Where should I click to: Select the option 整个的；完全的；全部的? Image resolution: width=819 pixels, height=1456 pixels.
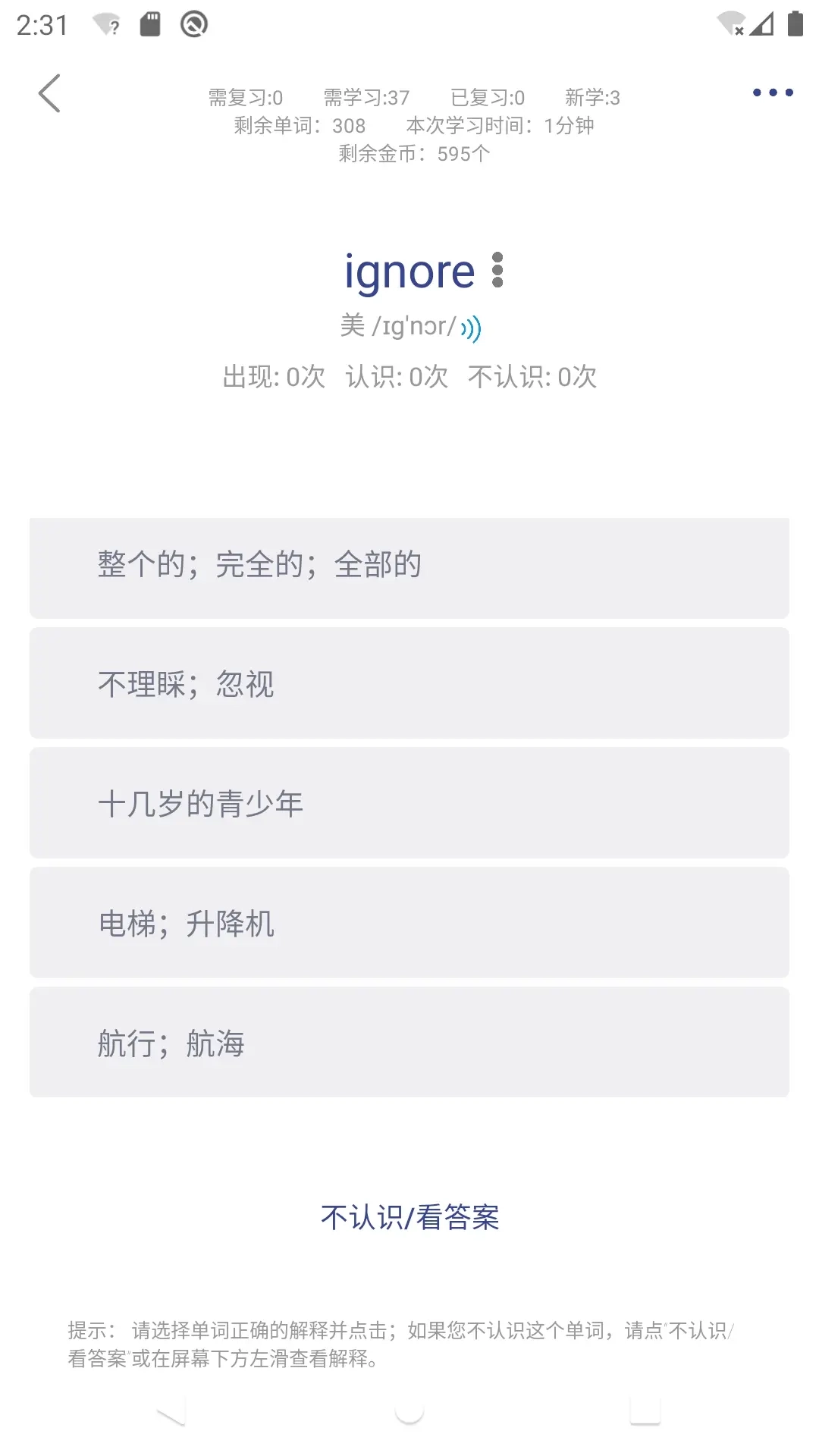pyautogui.click(x=409, y=564)
